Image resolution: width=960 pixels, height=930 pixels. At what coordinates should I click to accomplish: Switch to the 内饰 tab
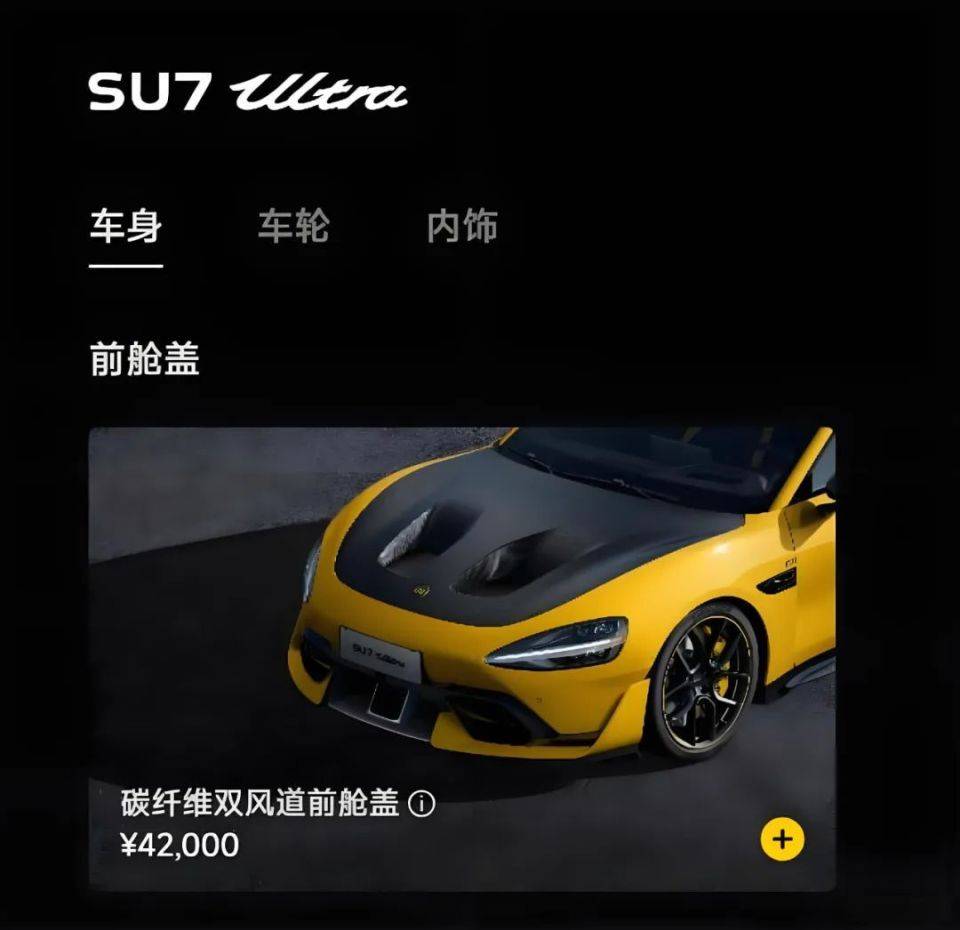pos(461,227)
